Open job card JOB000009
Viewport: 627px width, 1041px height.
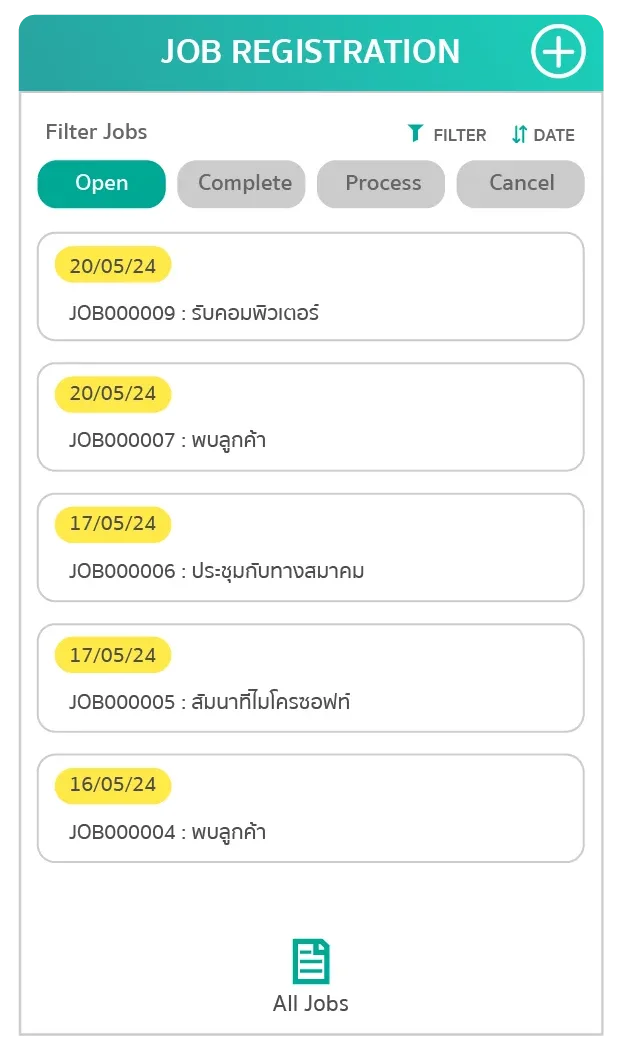[x=310, y=287]
